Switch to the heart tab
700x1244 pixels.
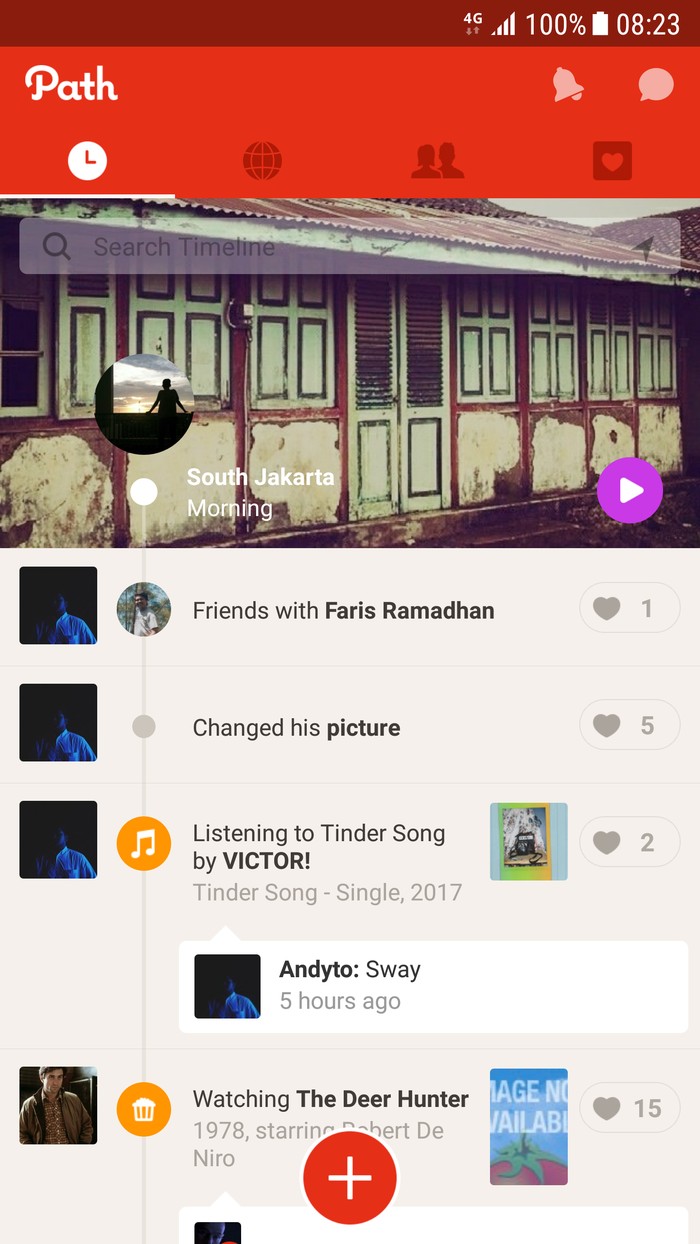612,161
